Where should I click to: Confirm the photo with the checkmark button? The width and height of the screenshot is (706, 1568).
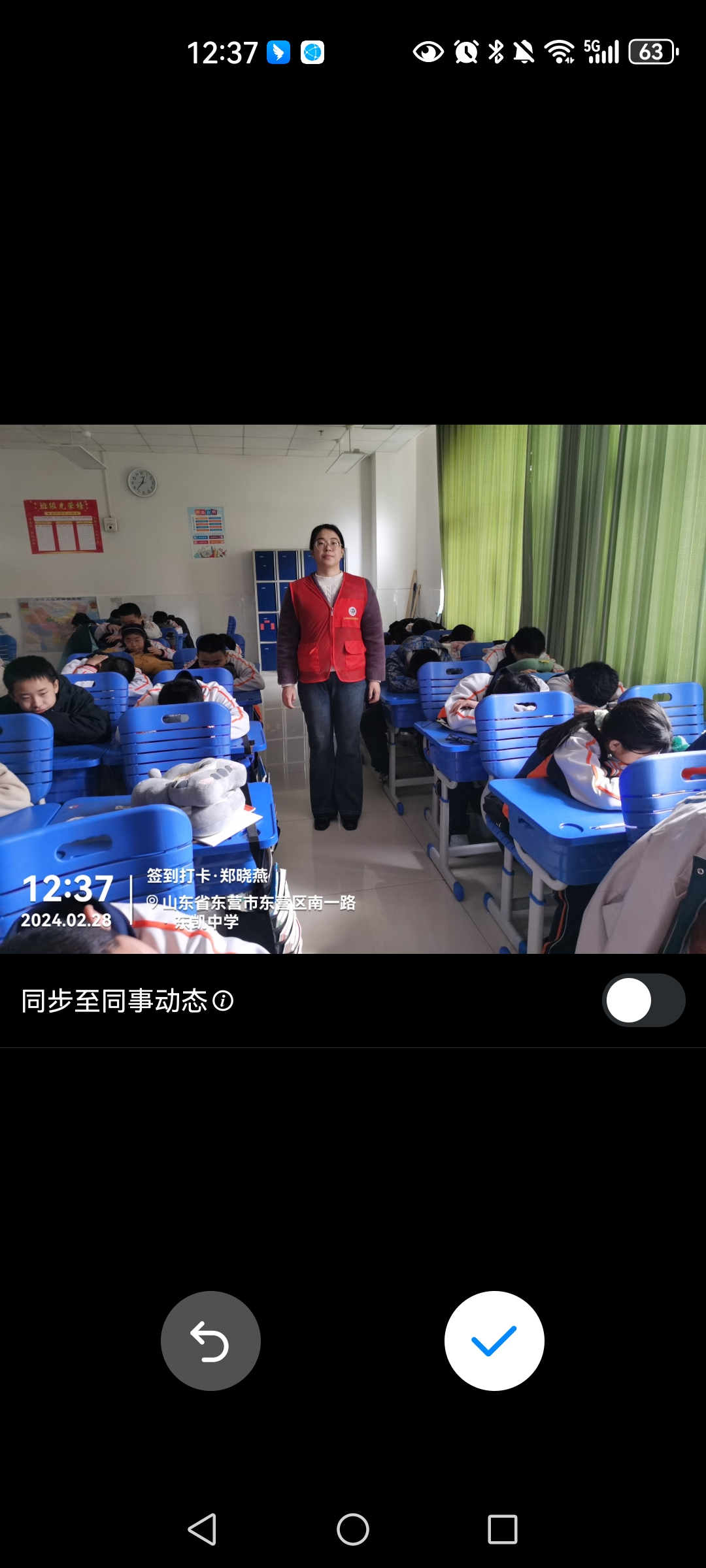click(494, 1341)
